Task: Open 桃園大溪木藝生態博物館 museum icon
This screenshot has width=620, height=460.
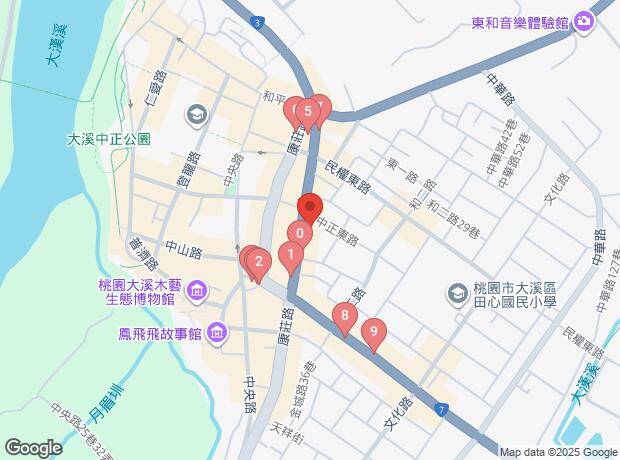Action: [195, 291]
